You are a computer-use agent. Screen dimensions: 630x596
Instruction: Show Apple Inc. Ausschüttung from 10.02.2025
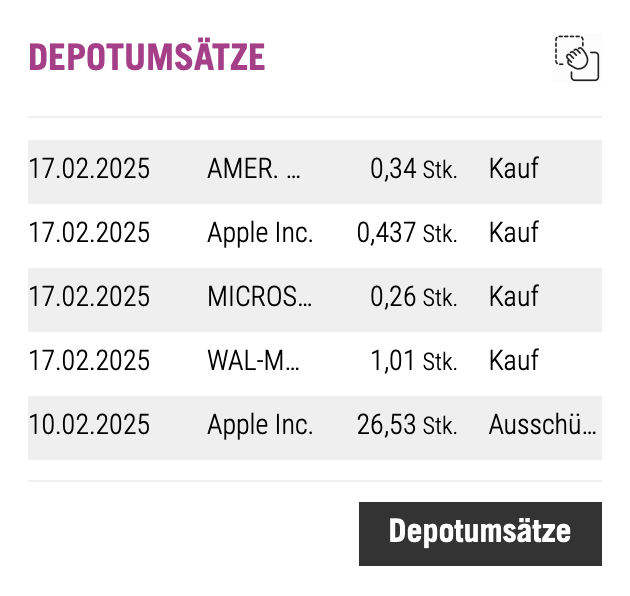pyautogui.click(x=314, y=425)
